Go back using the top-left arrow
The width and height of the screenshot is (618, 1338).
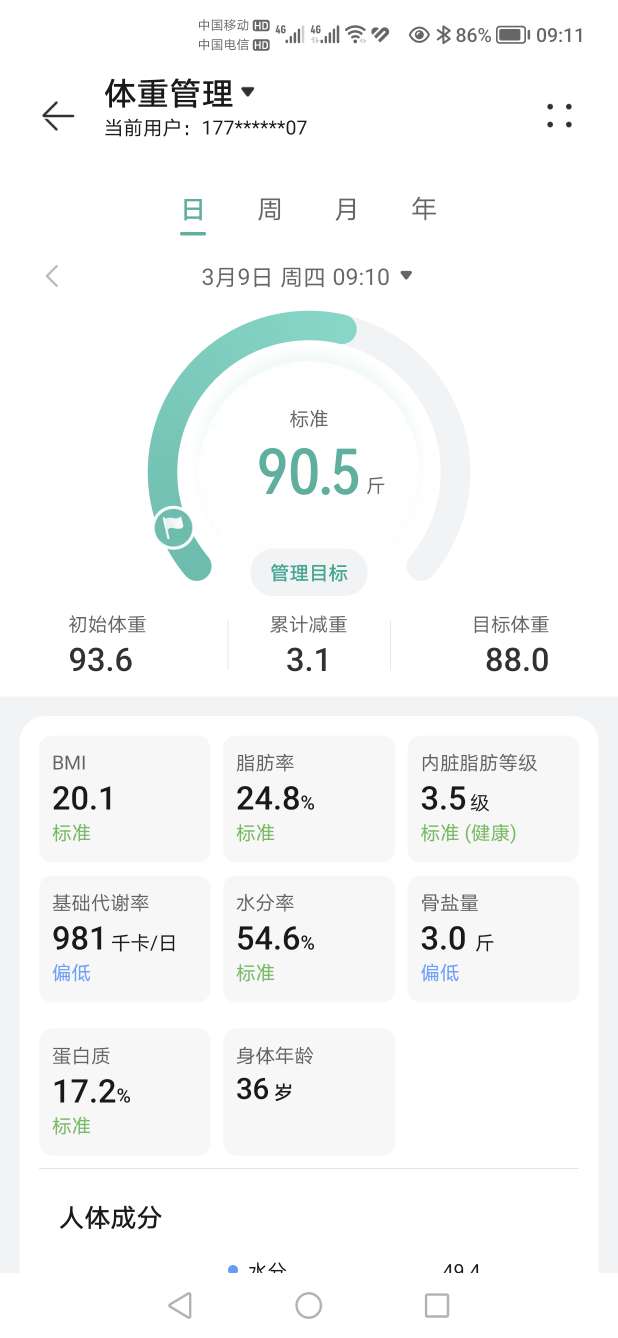click(x=58, y=116)
